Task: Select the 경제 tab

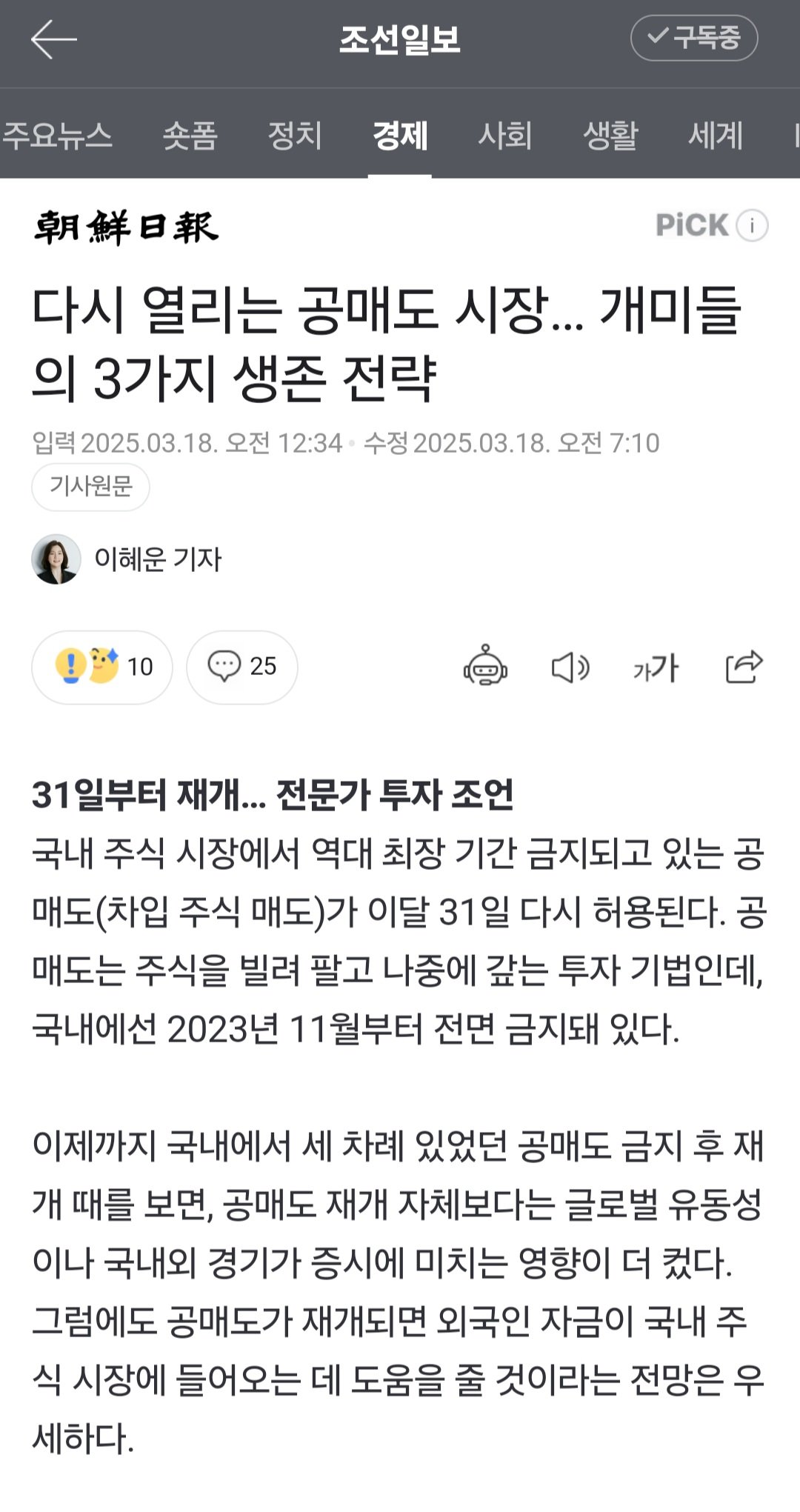Action: pyautogui.click(x=400, y=136)
